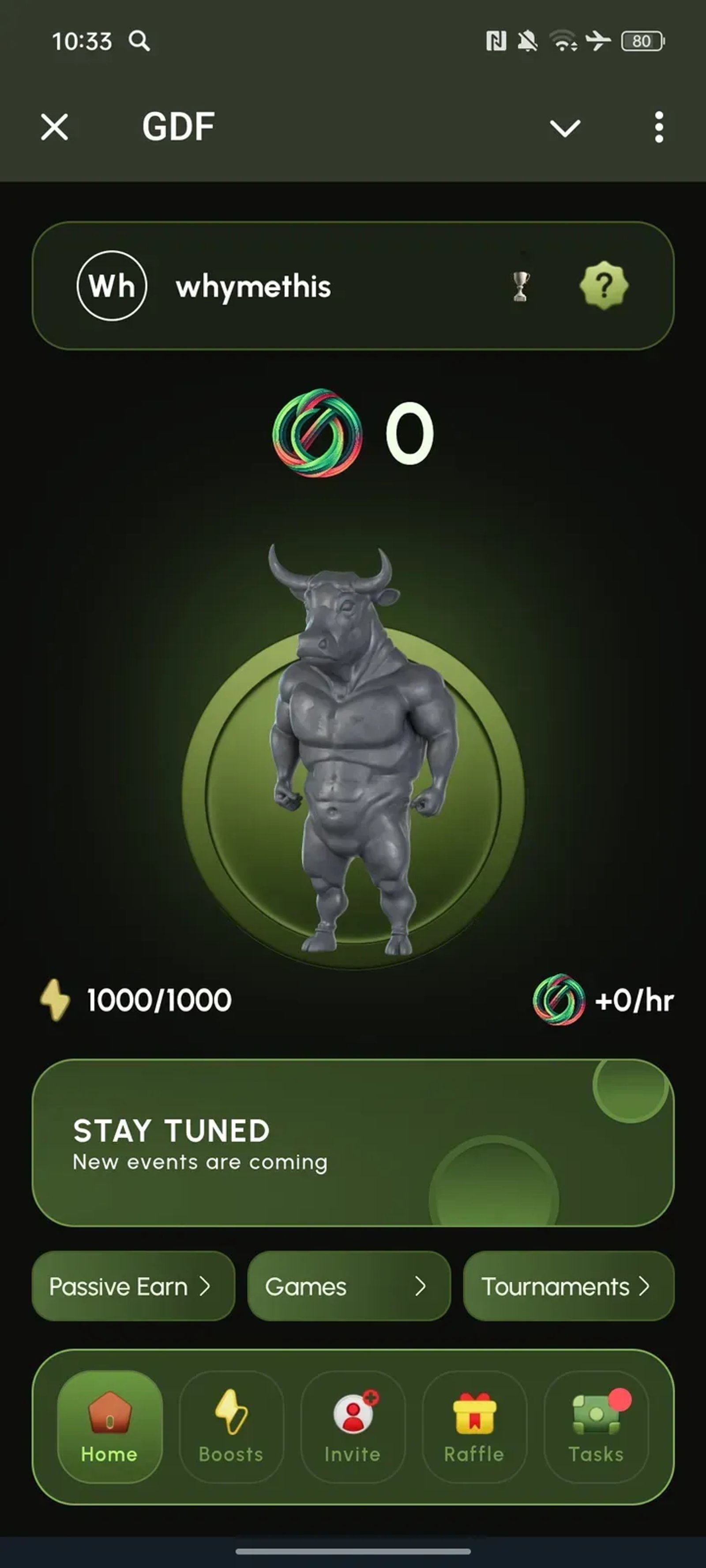Collapse the app using the down chevron
The width and height of the screenshot is (706, 1568).
(565, 128)
